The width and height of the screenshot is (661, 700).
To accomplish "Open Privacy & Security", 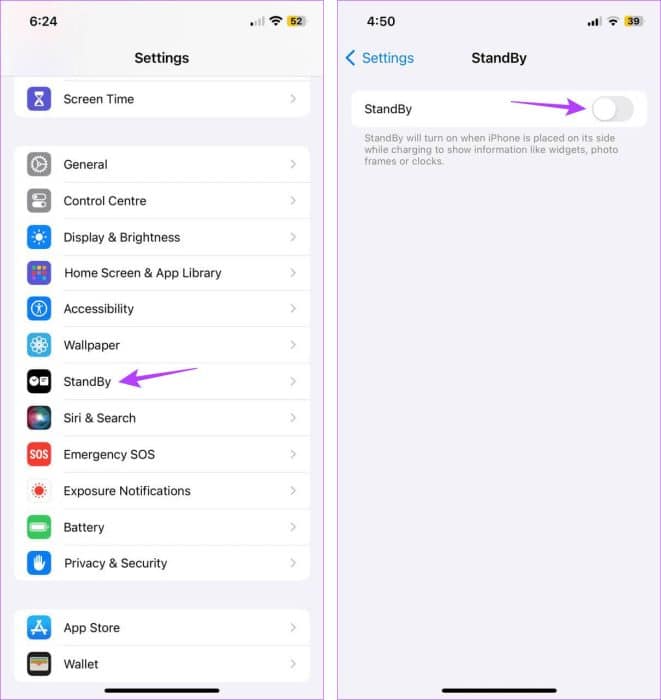I will click(160, 563).
